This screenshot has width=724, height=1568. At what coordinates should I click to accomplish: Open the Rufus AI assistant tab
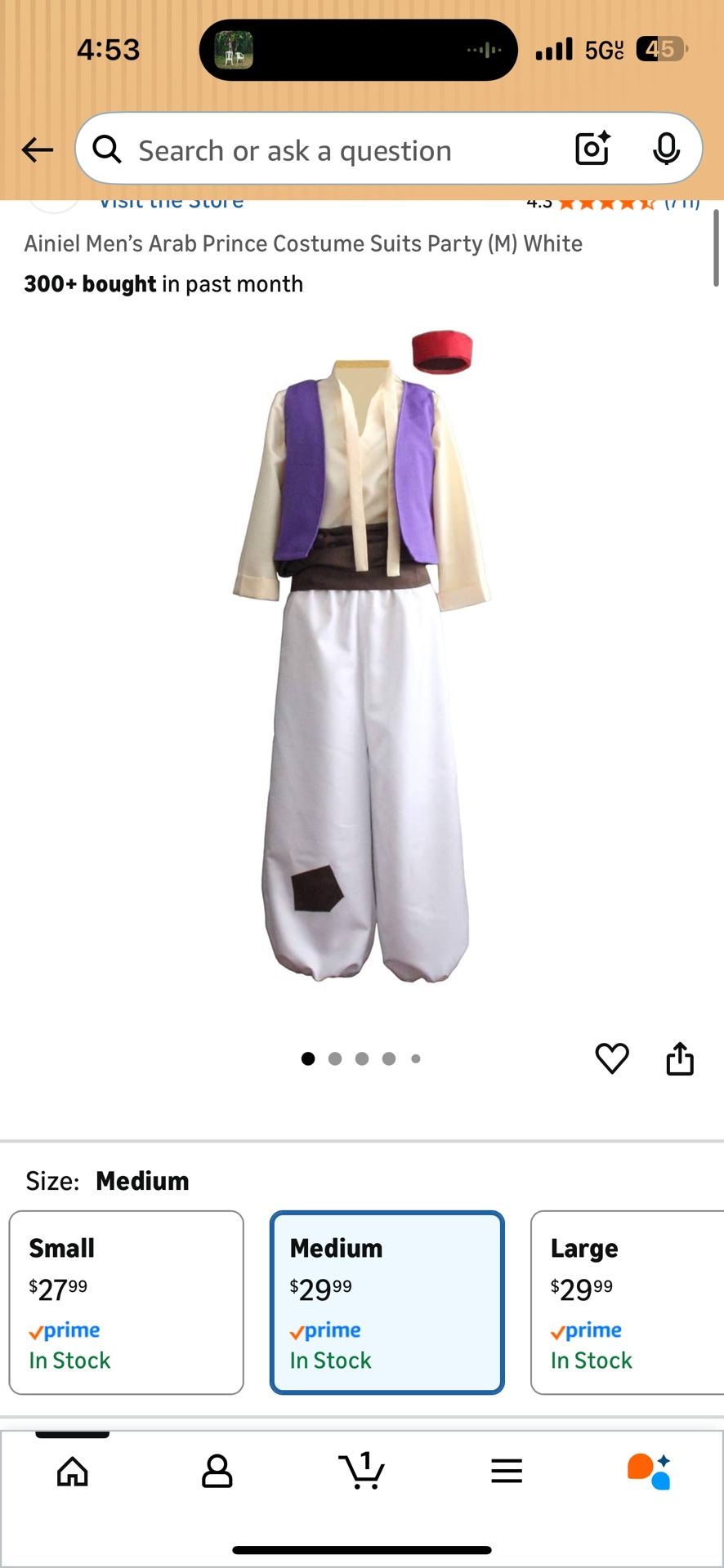click(650, 1472)
